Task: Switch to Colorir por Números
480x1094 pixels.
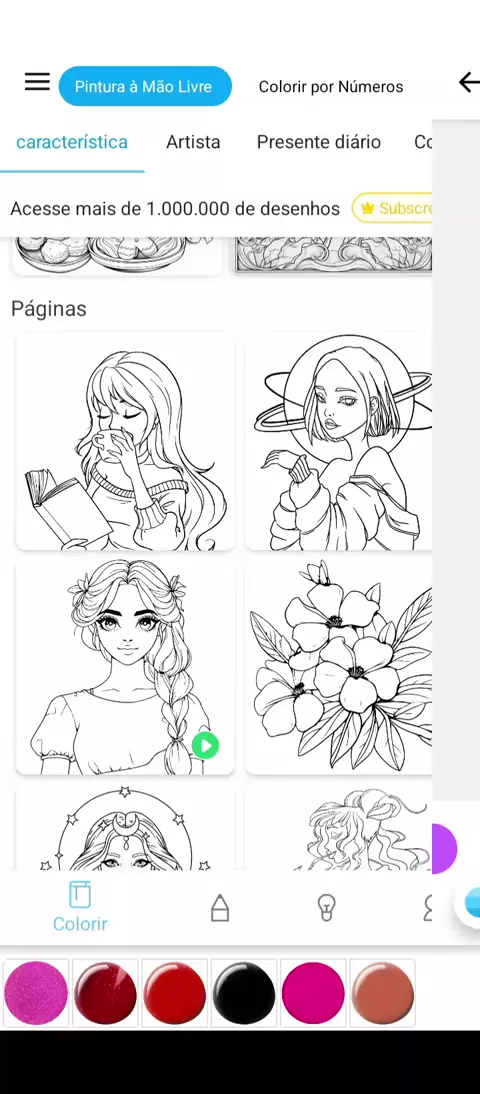Action: (x=331, y=87)
